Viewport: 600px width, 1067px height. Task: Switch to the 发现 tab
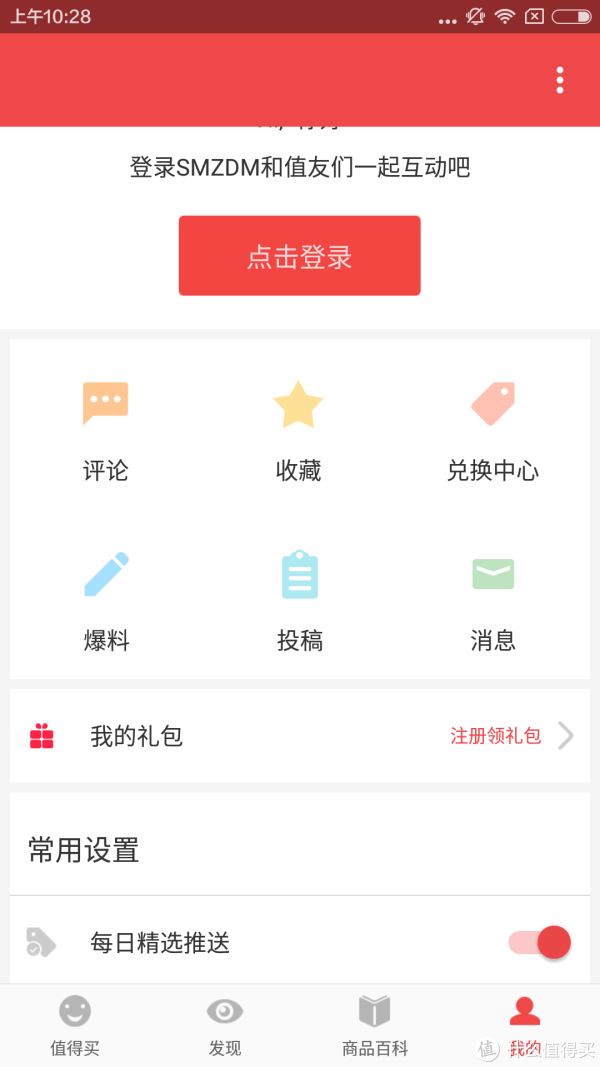pyautogui.click(x=225, y=1025)
